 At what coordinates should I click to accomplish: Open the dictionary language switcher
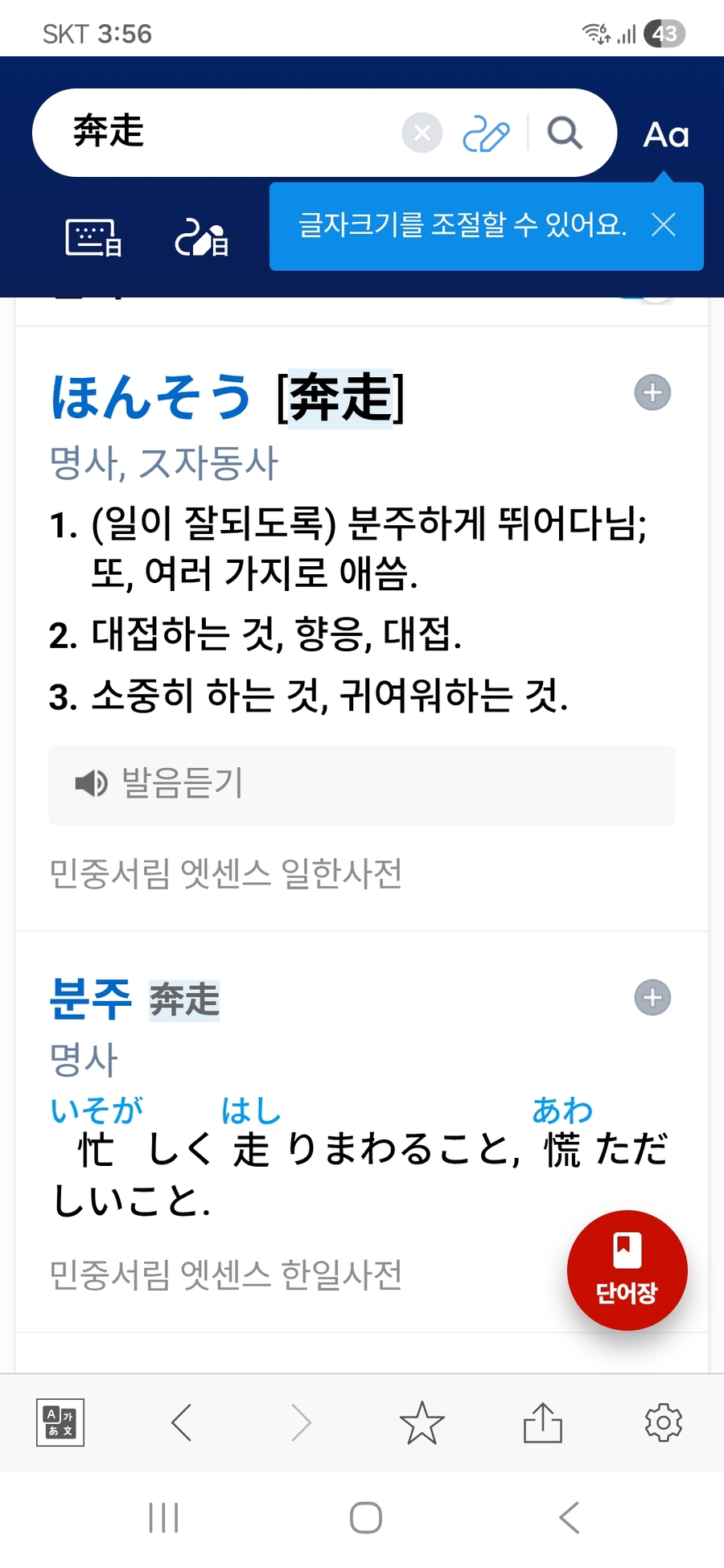(60, 1422)
